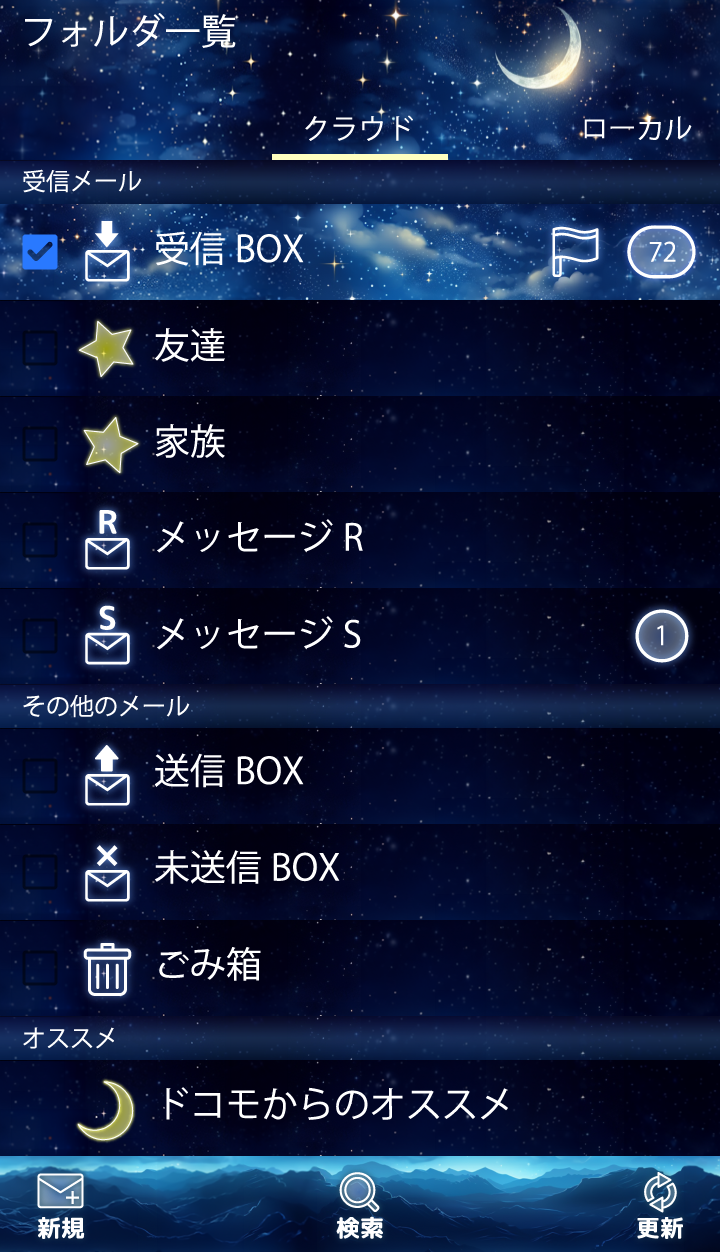Open the メッセージ S folder
720x1252 pixels.
click(x=258, y=635)
